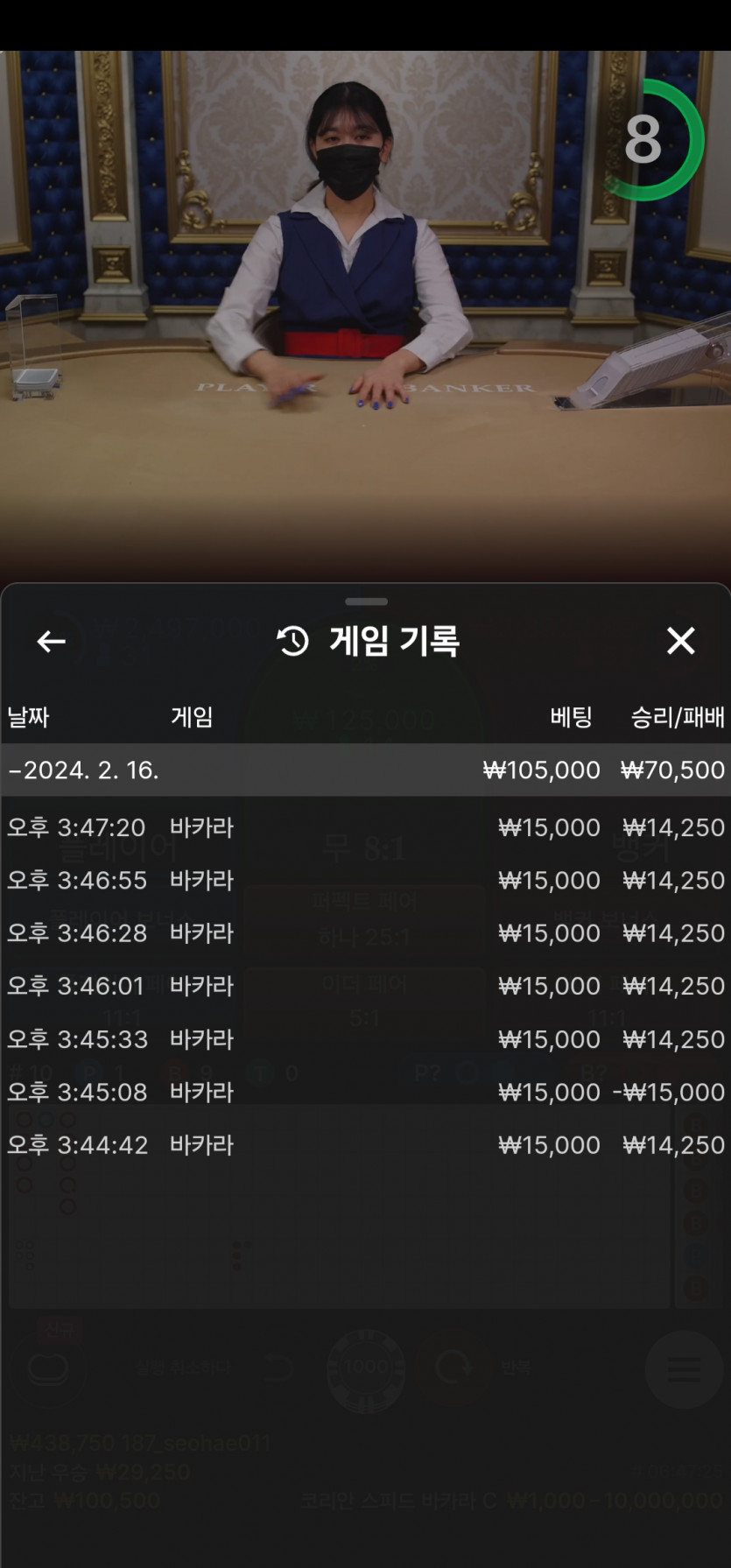Tap the drag handle above 게임 기록
Screen dimensions: 731x1568
tap(366, 601)
